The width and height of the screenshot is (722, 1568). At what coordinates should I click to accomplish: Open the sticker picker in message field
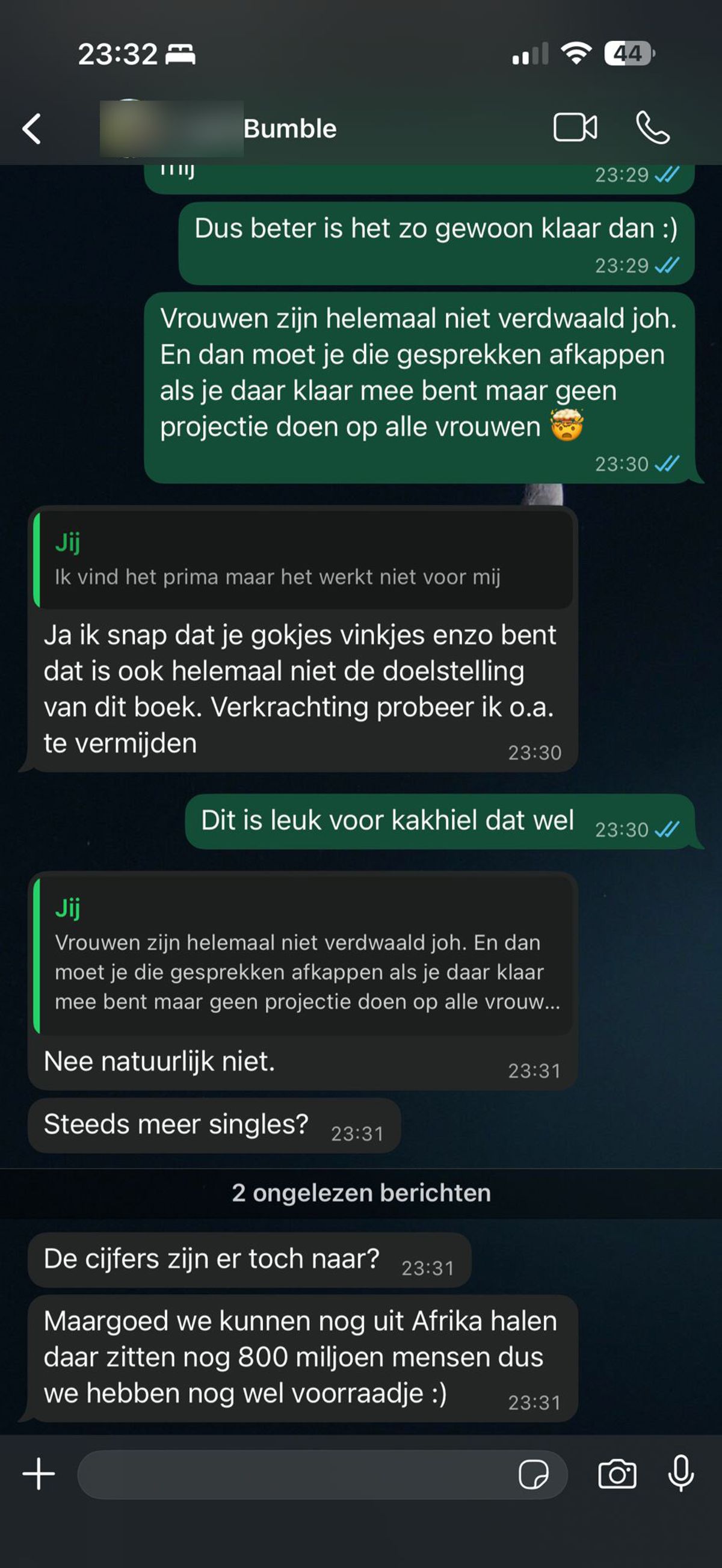pos(533,1474)
